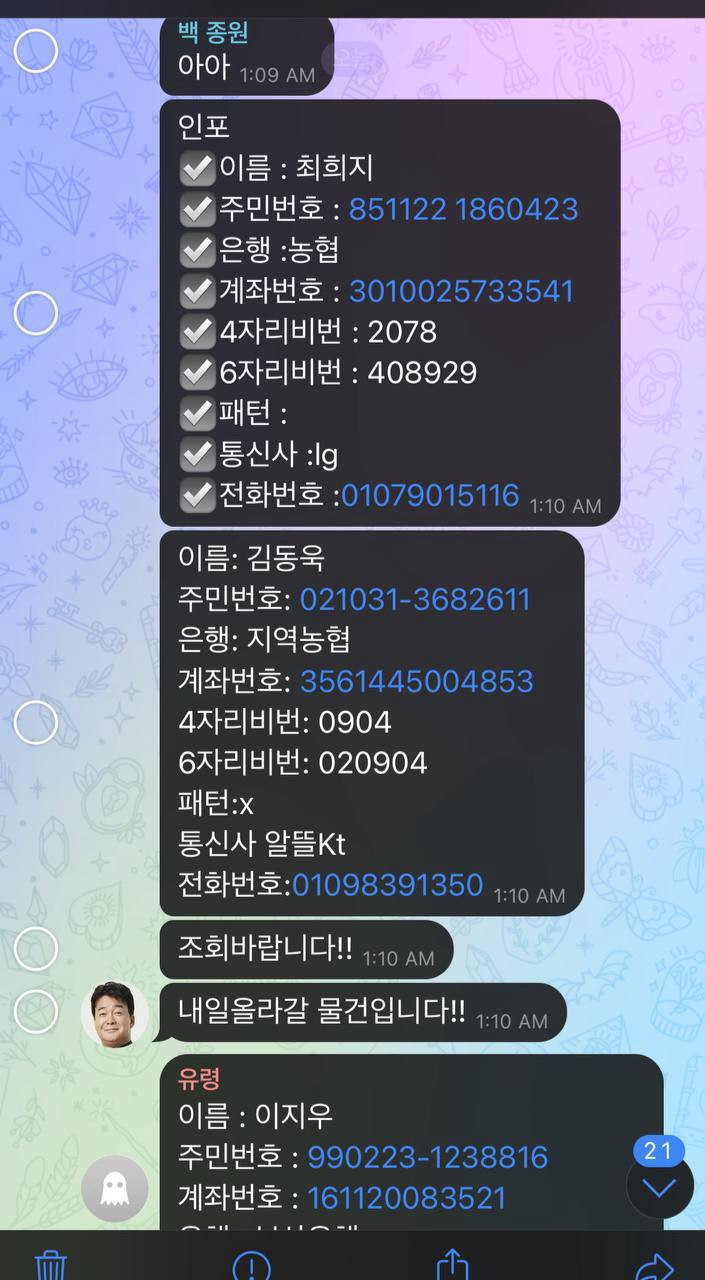Select the '내일올라갈 물건입니다!!' message circle
705x1280 pixels.
[36, 1012]
